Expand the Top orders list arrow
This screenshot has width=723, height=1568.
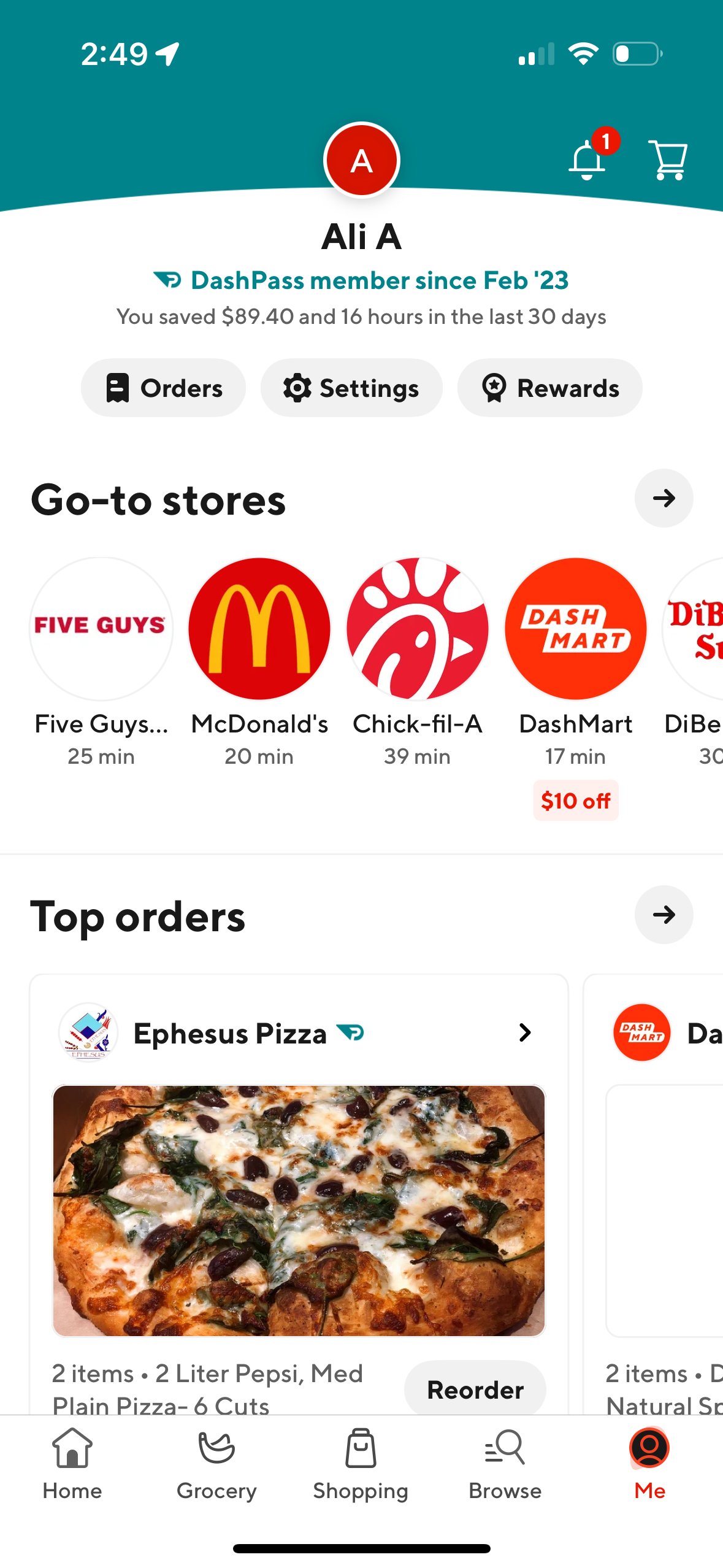(664, 915)
